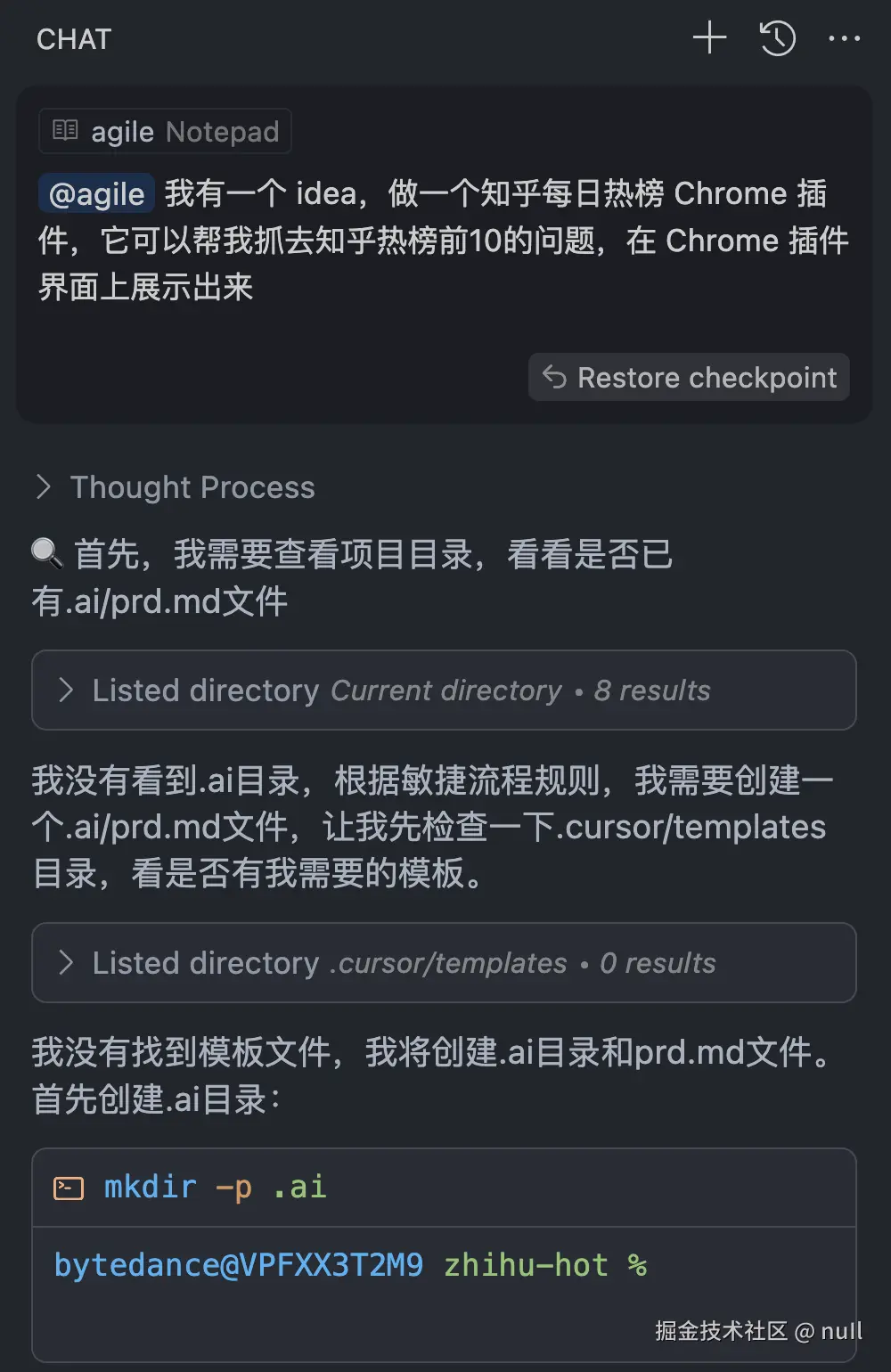Open the agile Notepad chip

[x=166, y=132]
